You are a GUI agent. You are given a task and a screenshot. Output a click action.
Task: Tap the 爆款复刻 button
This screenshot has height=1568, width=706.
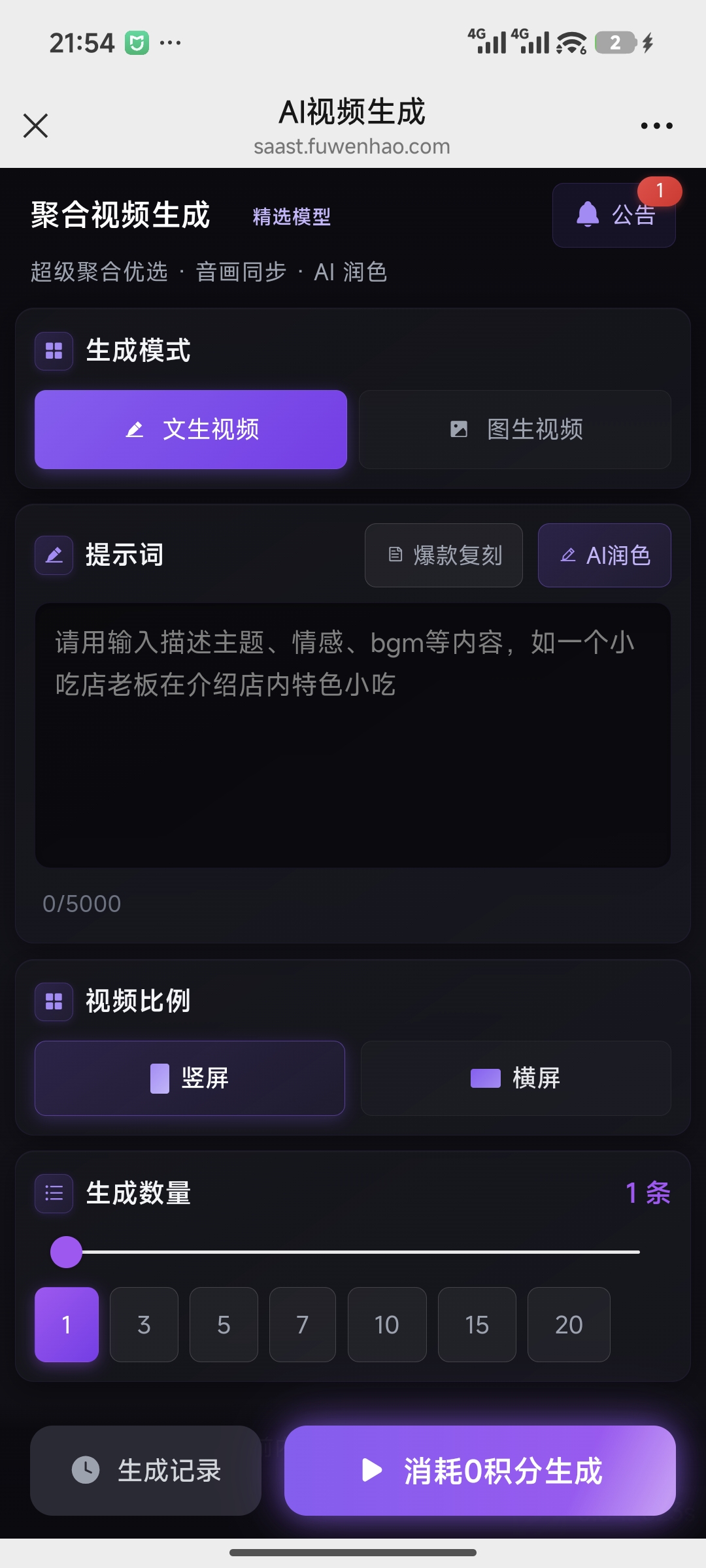pyautogui.click(x=444, y=555)
